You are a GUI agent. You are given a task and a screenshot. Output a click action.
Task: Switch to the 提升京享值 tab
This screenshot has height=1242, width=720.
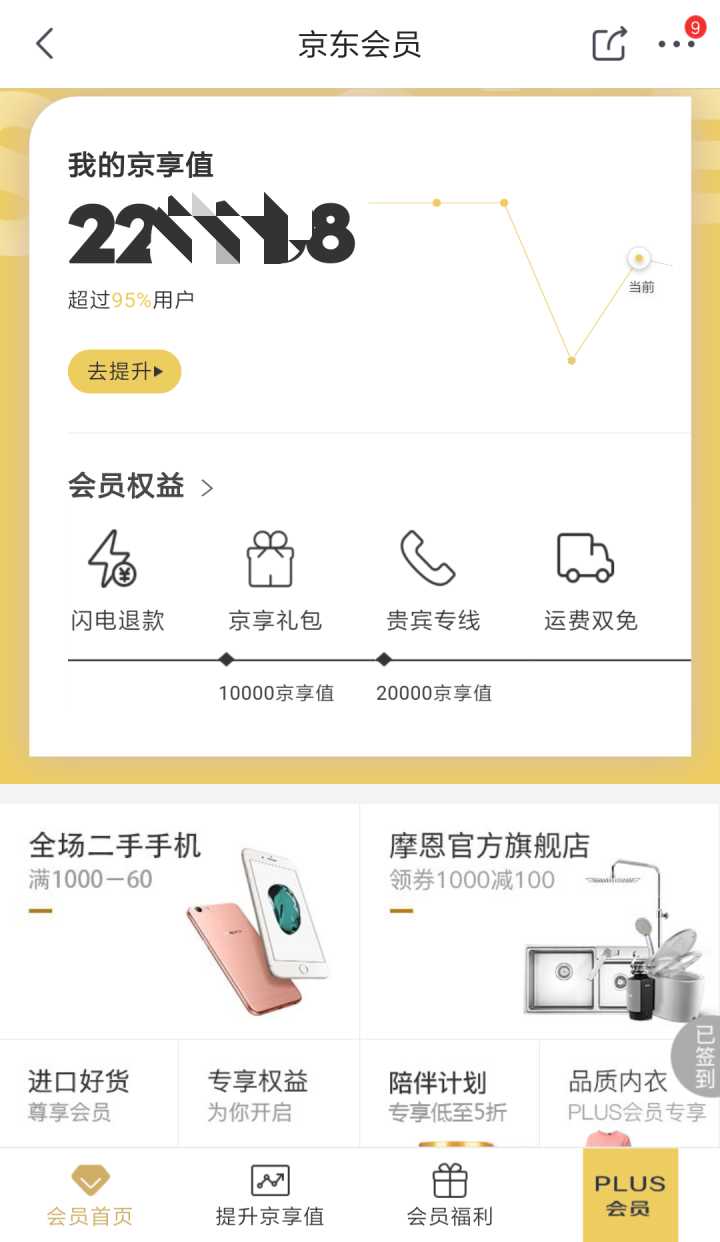click(270, 1196)
